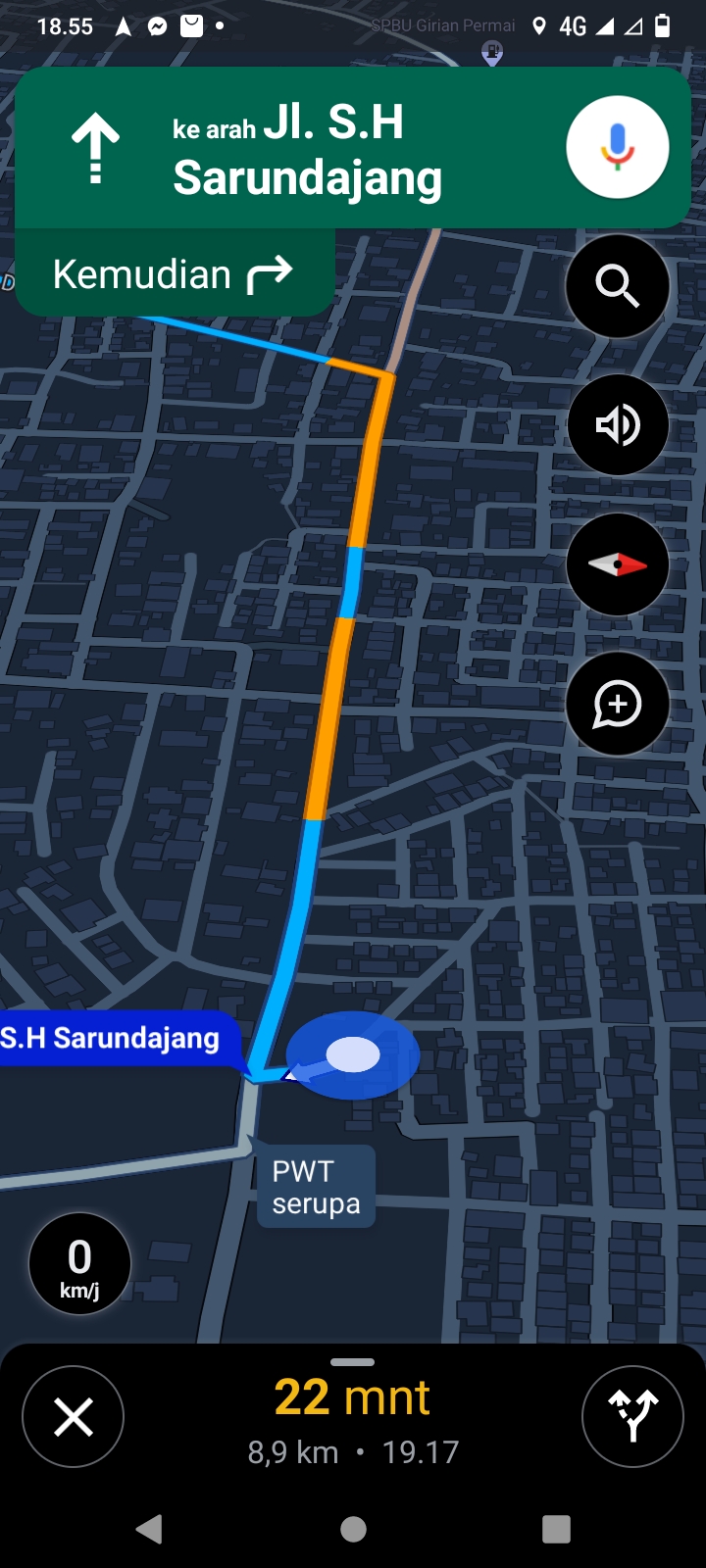Go back using system back button
This screenshot has height=1568, width=706.
coord(149,1529)
